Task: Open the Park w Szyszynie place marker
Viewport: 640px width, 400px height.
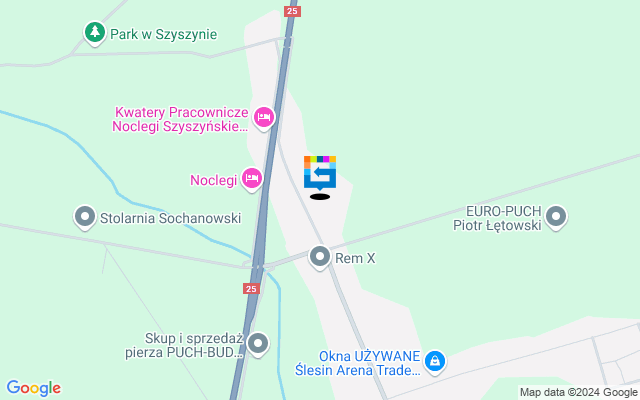Action: (95, 33)
